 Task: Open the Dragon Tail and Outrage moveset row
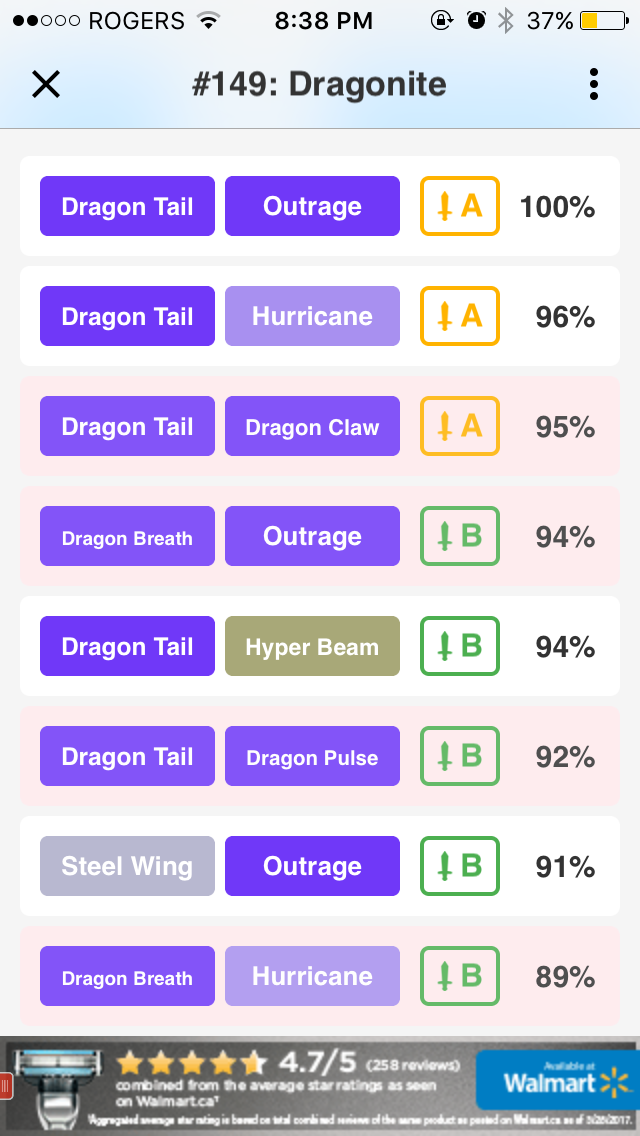pos(320,206)
